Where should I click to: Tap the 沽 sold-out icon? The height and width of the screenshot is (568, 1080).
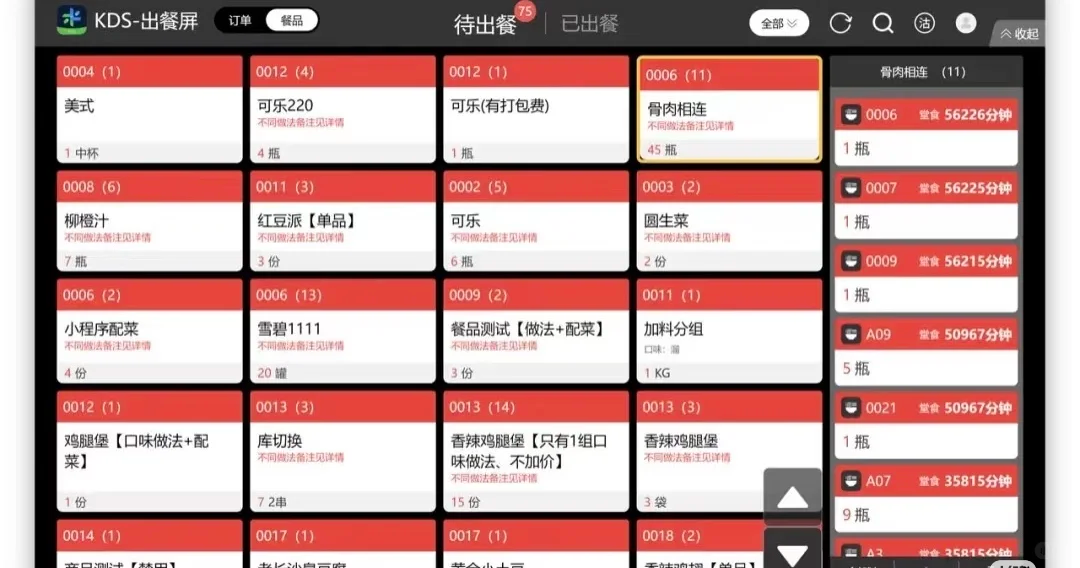[x=925, y=23]
